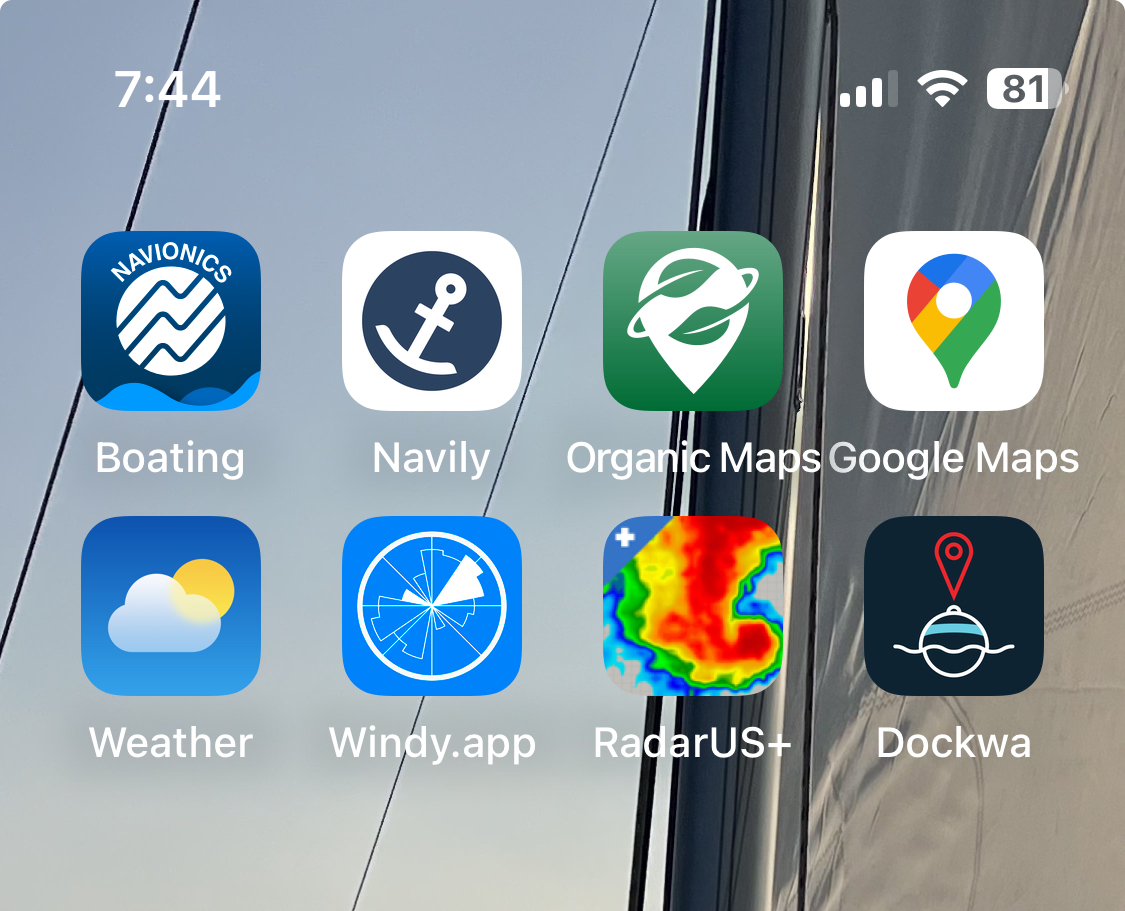Launch the Dockwa app
The width and height of the screenshot is (1125, 911).
point(954,606)
